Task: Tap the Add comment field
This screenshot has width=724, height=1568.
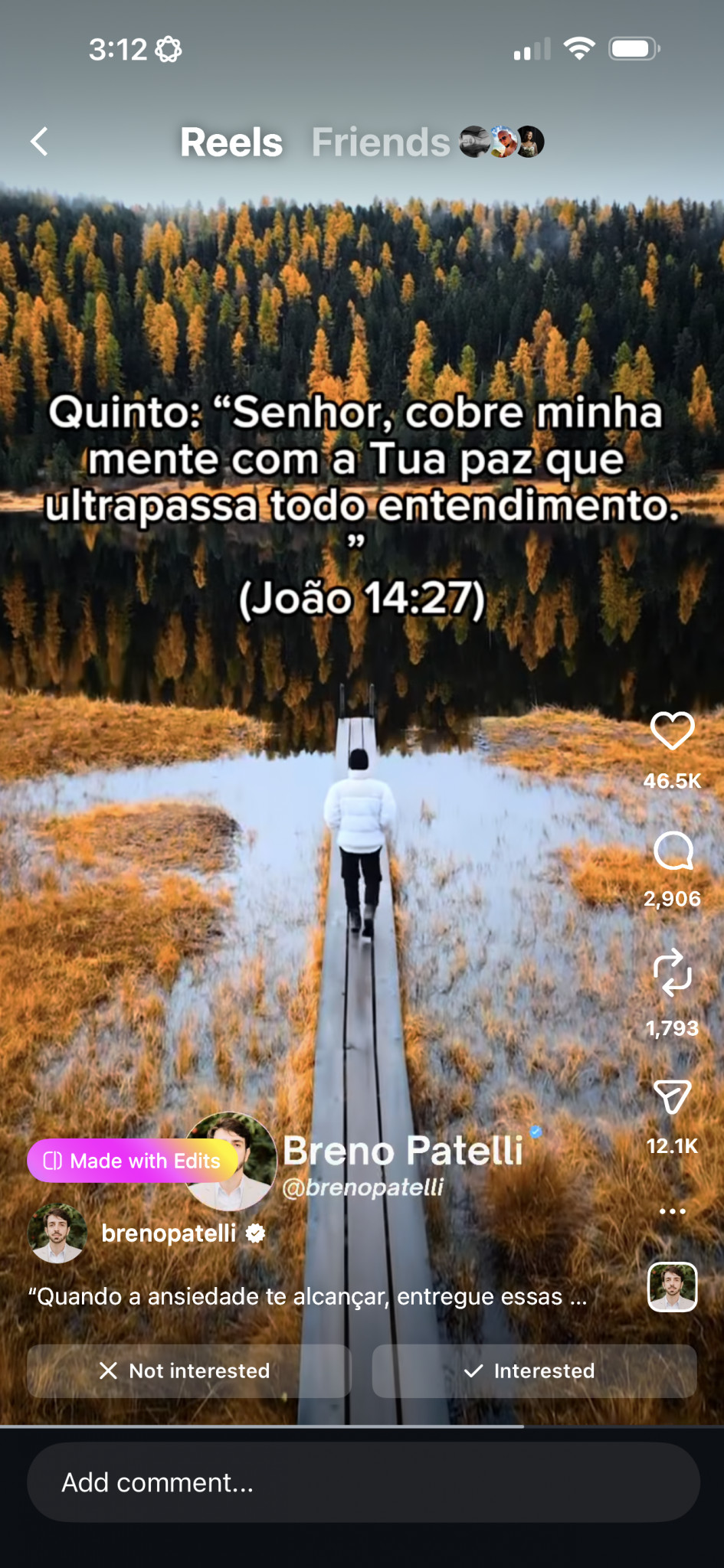Action: [363, 1482]
